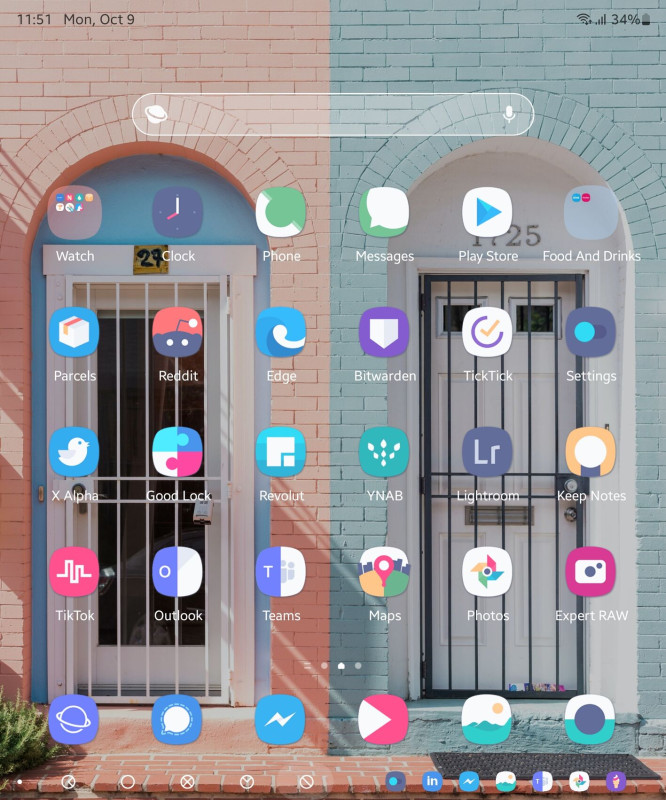Launch Reddit

[x=178, y=332]
